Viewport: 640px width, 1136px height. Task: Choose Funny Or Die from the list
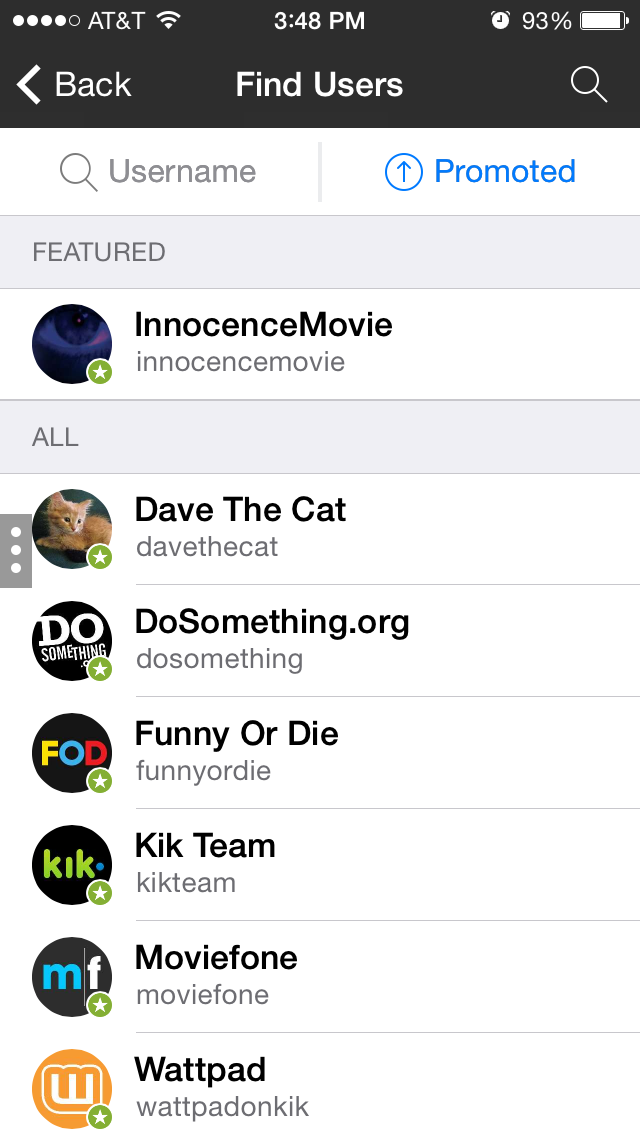click(320, 752)
